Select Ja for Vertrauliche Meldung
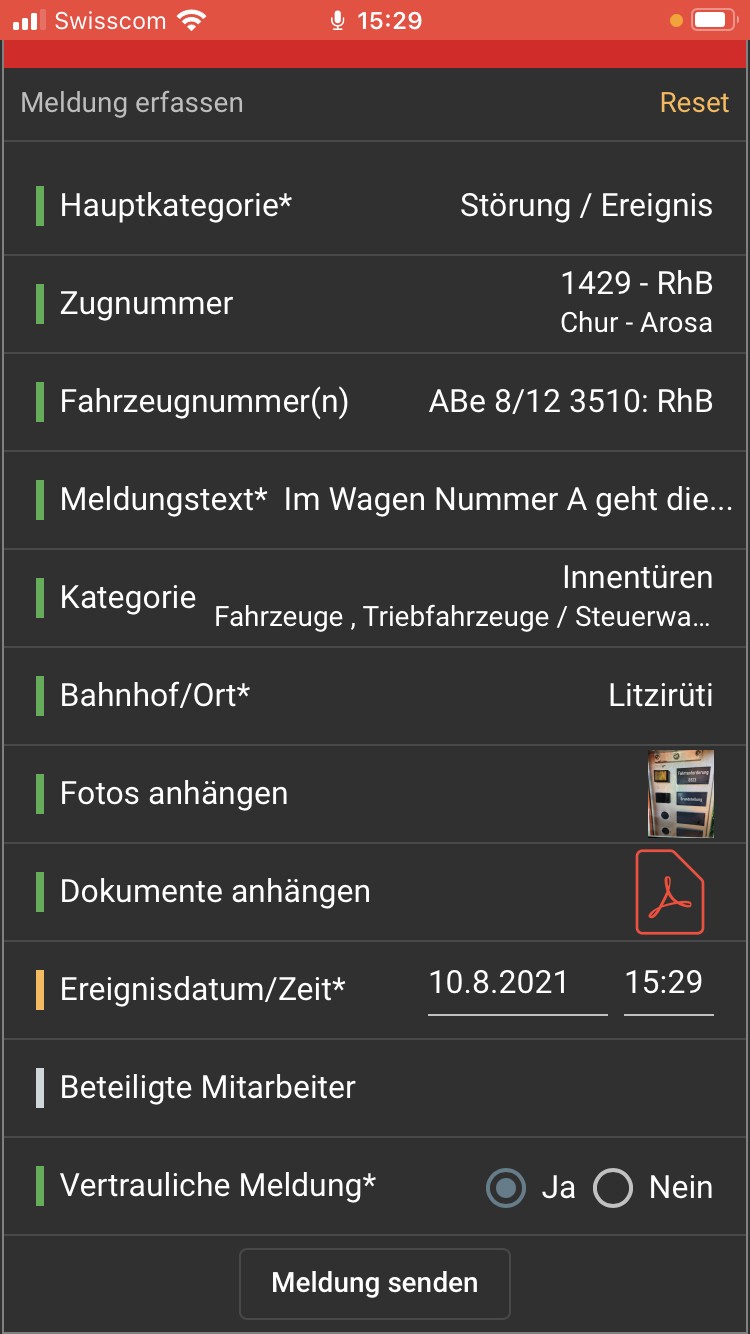 click(506, 1188)
